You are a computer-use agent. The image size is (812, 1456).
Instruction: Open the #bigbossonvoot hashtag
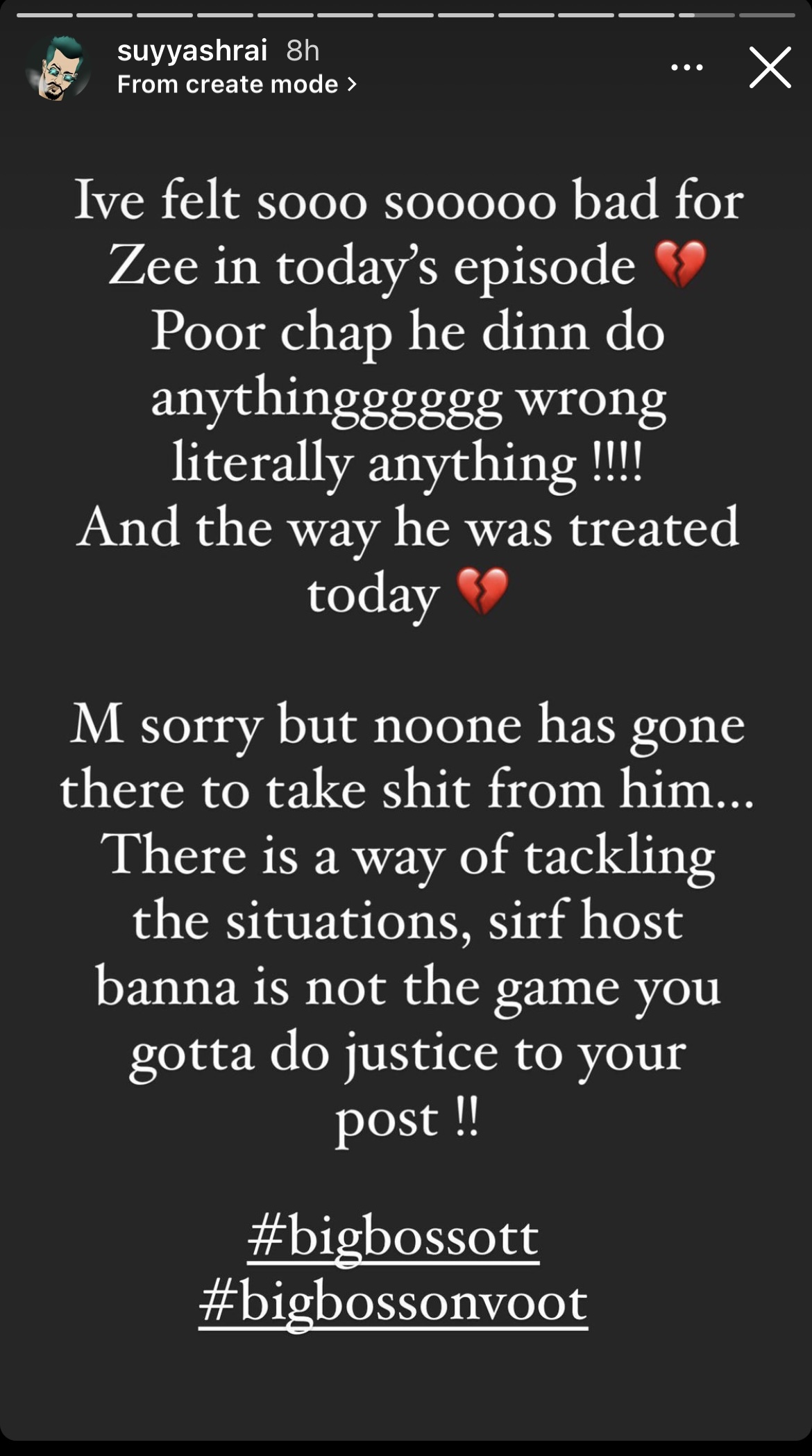click(393, 1302)
